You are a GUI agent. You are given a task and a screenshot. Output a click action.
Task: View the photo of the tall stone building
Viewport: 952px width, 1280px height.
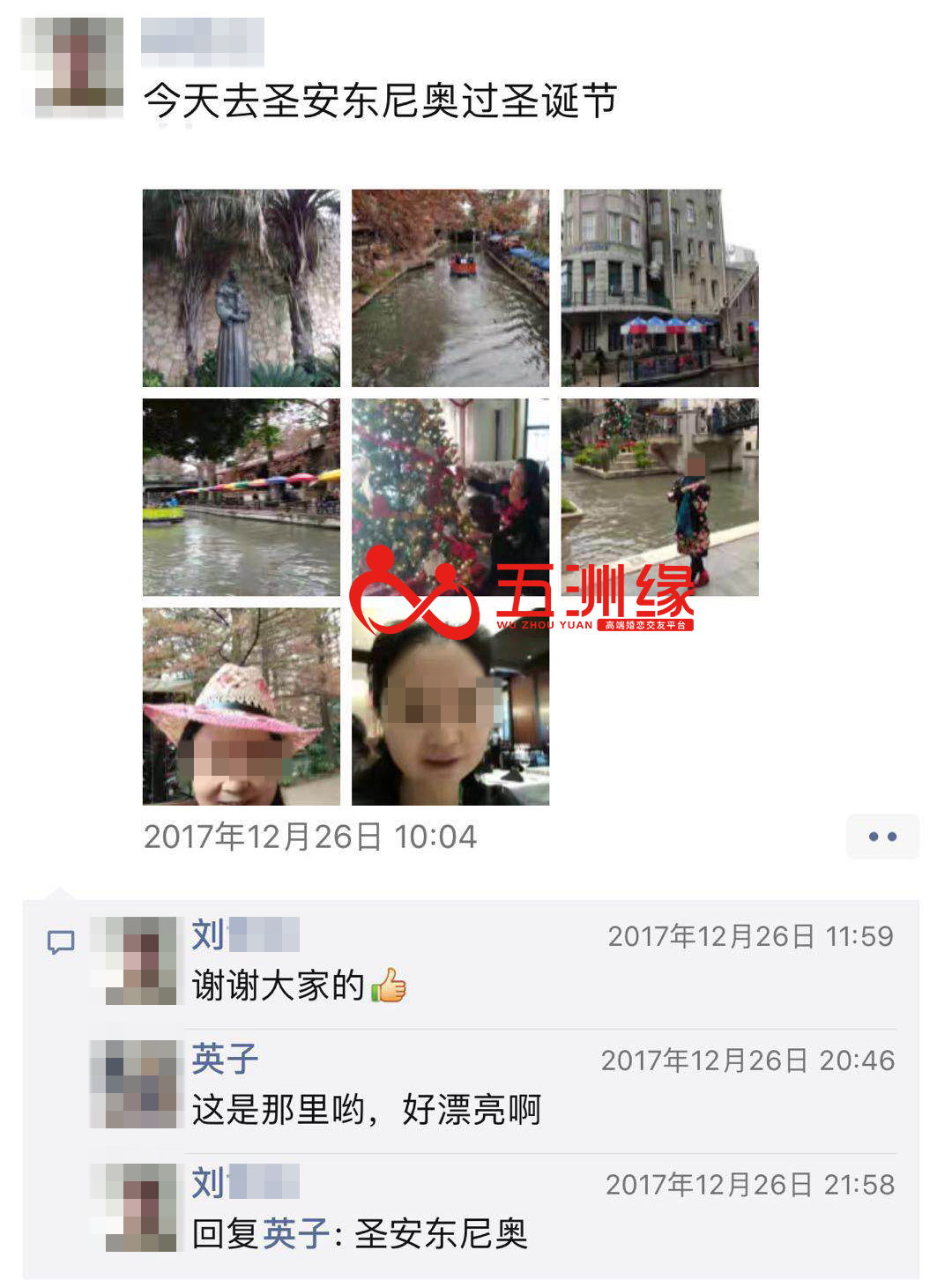click(x=659, y=288)
